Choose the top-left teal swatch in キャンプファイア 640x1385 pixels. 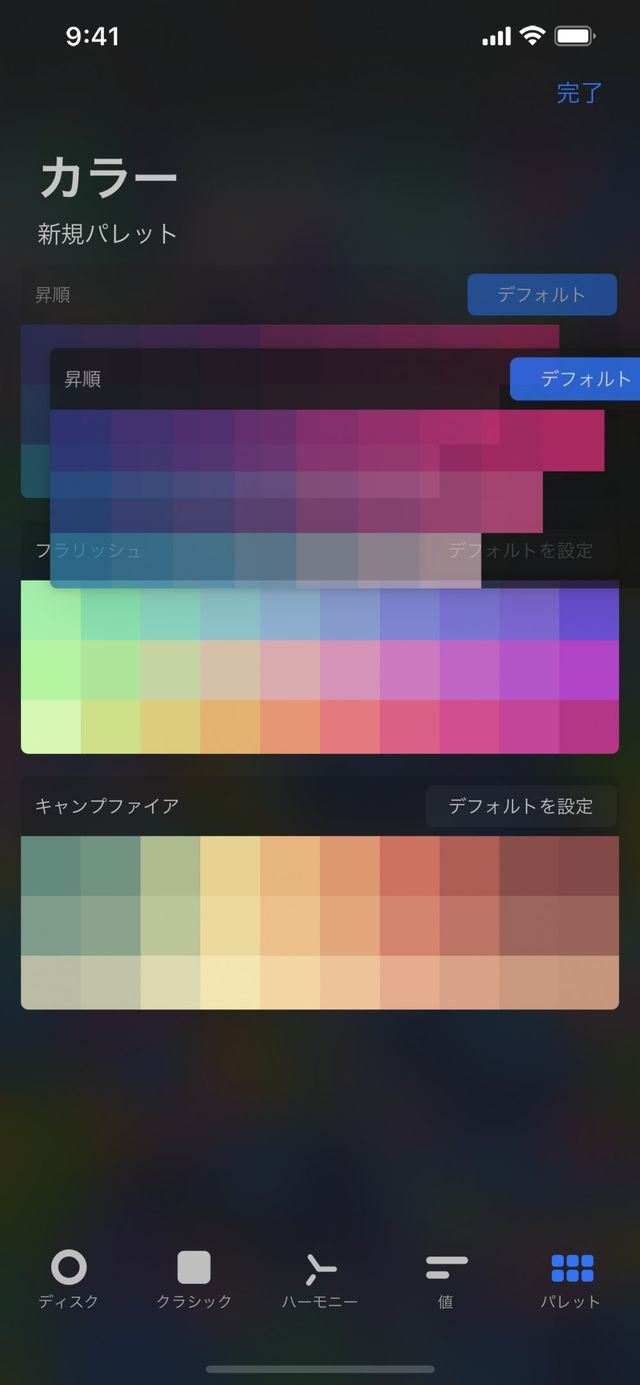51,866
